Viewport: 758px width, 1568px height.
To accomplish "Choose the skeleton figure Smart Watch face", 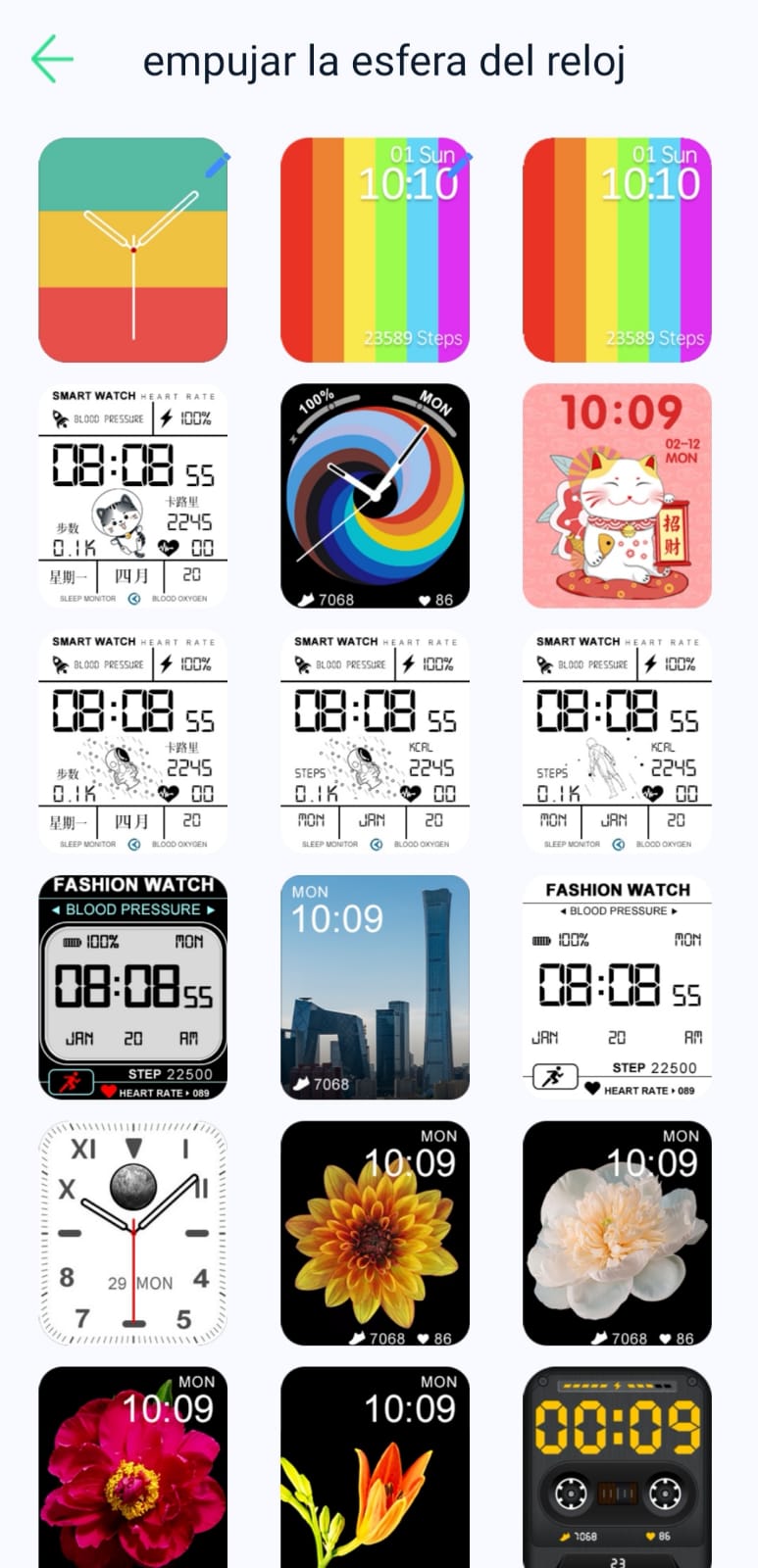I will (617, 742).
